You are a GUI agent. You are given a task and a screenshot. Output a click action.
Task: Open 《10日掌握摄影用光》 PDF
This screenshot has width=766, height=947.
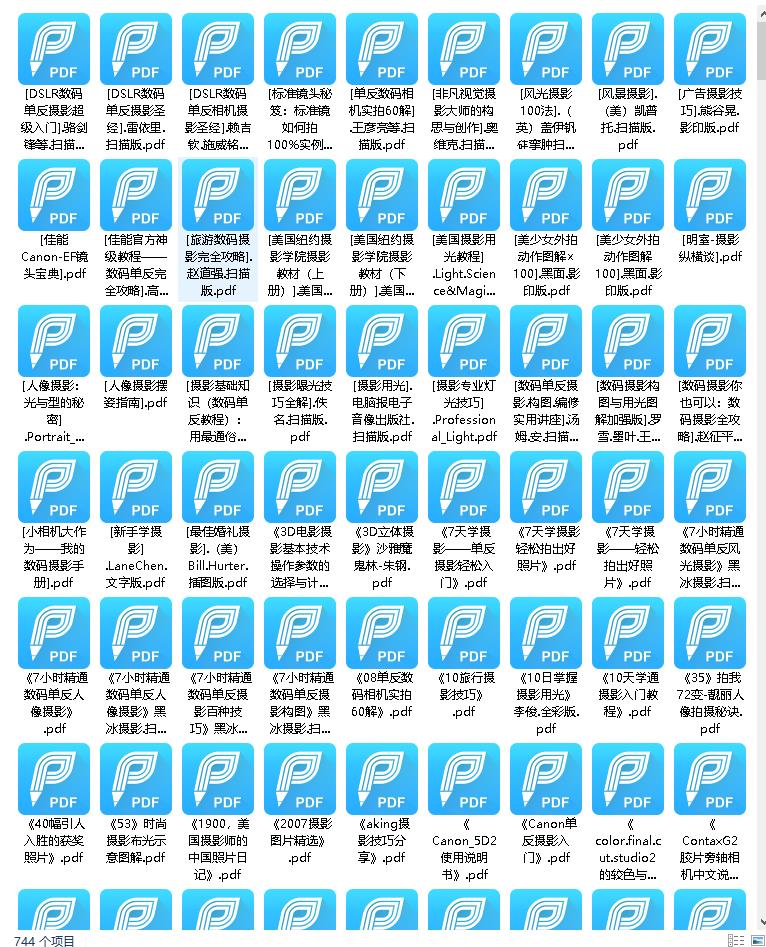[546, 633]
